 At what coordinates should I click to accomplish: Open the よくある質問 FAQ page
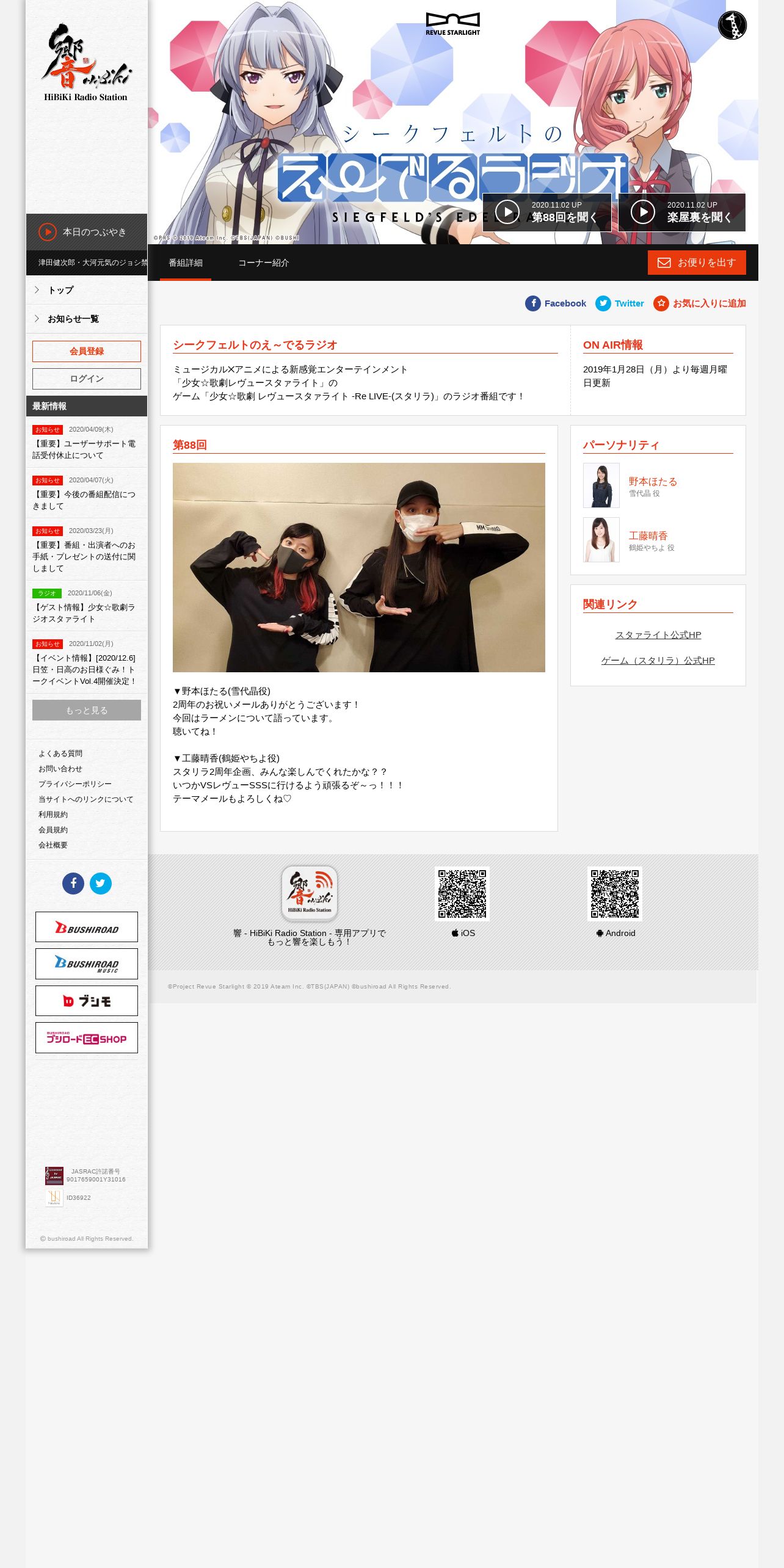click(x=60, y=753)
